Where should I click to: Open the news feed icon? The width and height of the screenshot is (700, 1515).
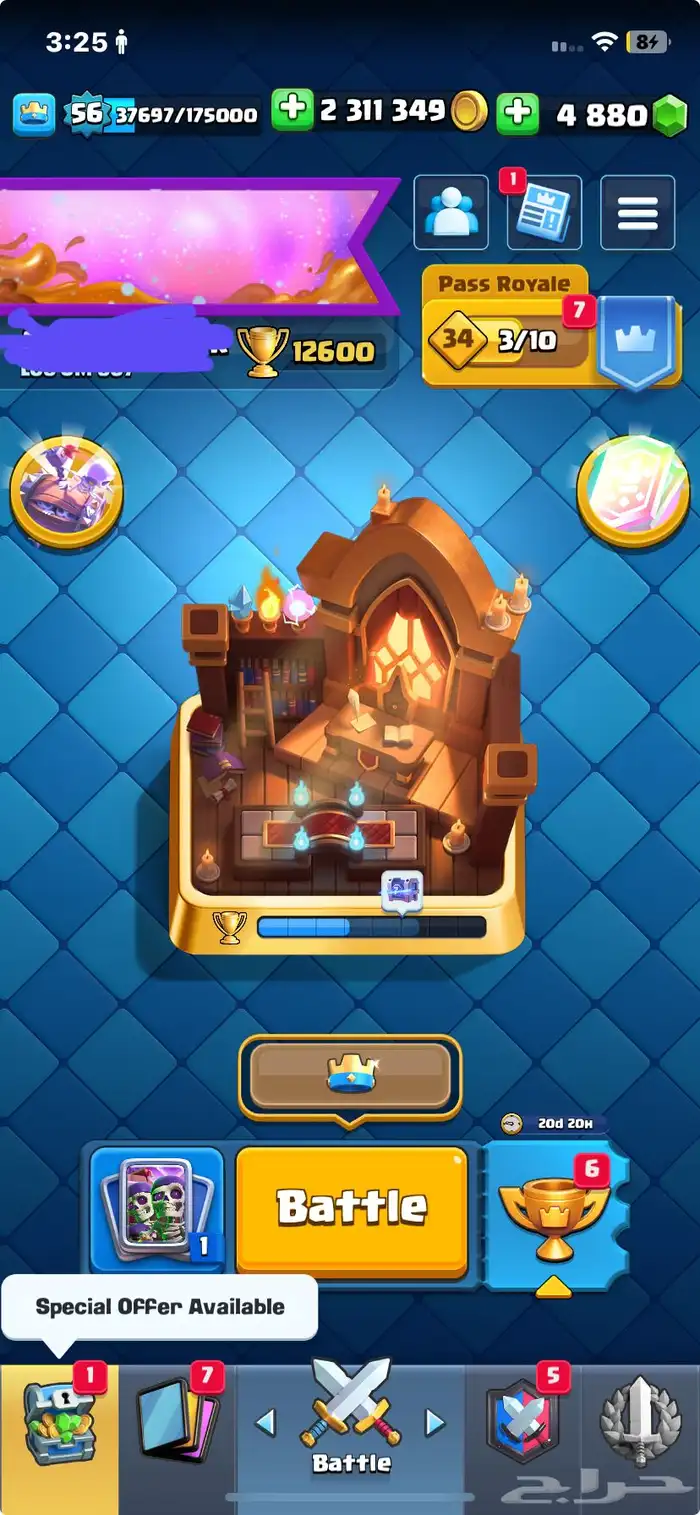click(x=544, y=212)
